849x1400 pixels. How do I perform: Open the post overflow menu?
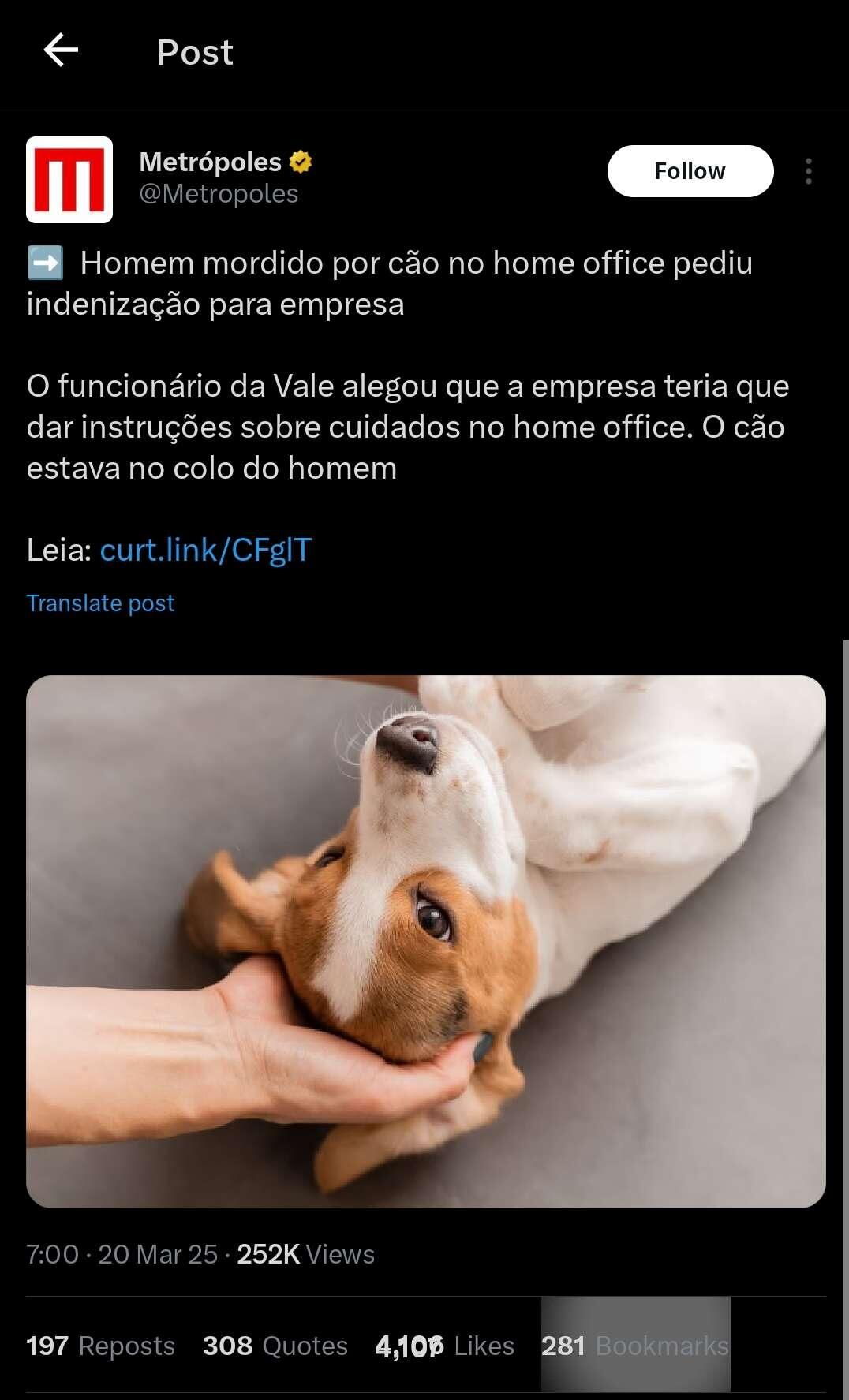808,171
